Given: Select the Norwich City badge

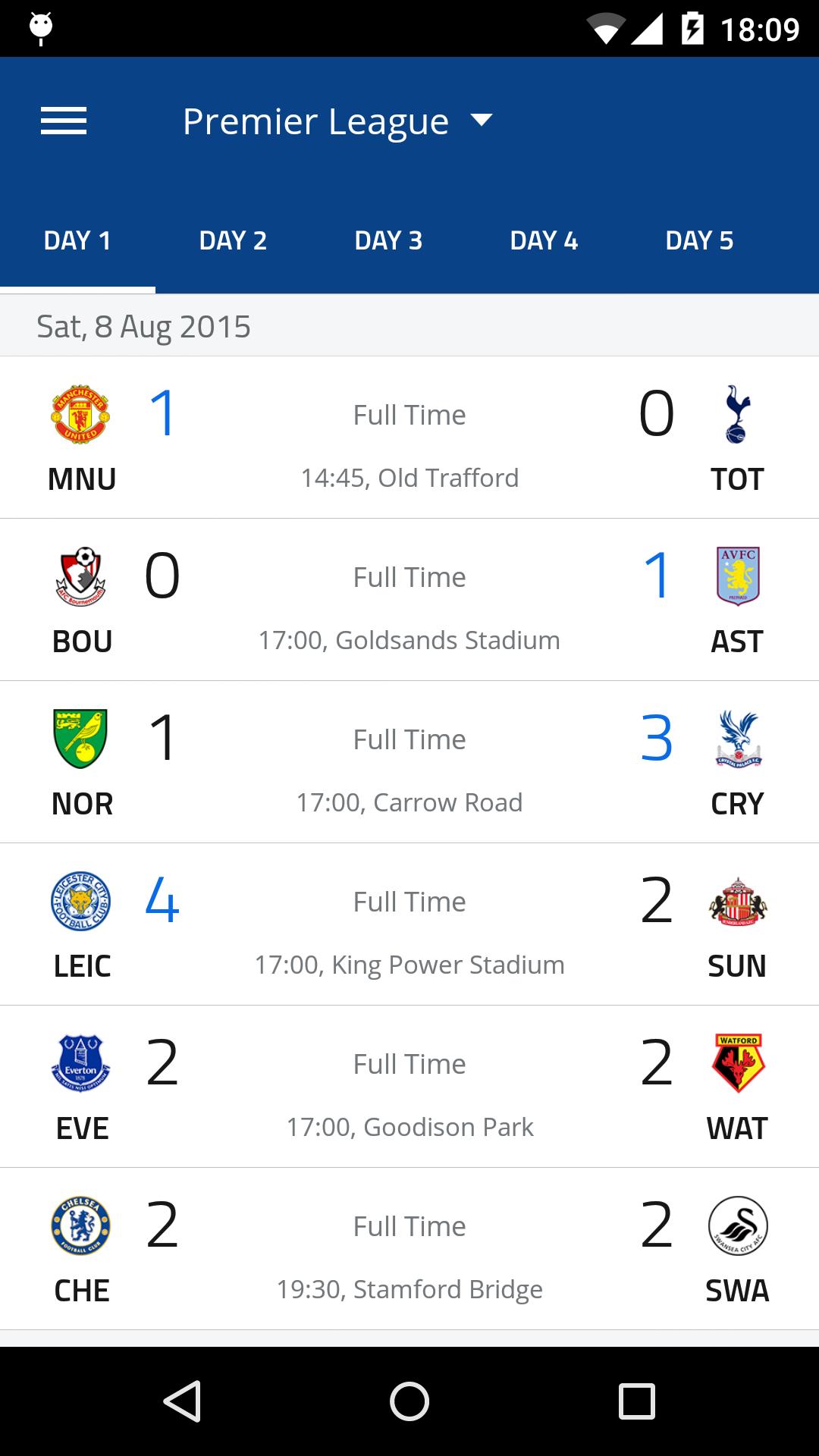Looking at the screenshot, I should point(81,740).
